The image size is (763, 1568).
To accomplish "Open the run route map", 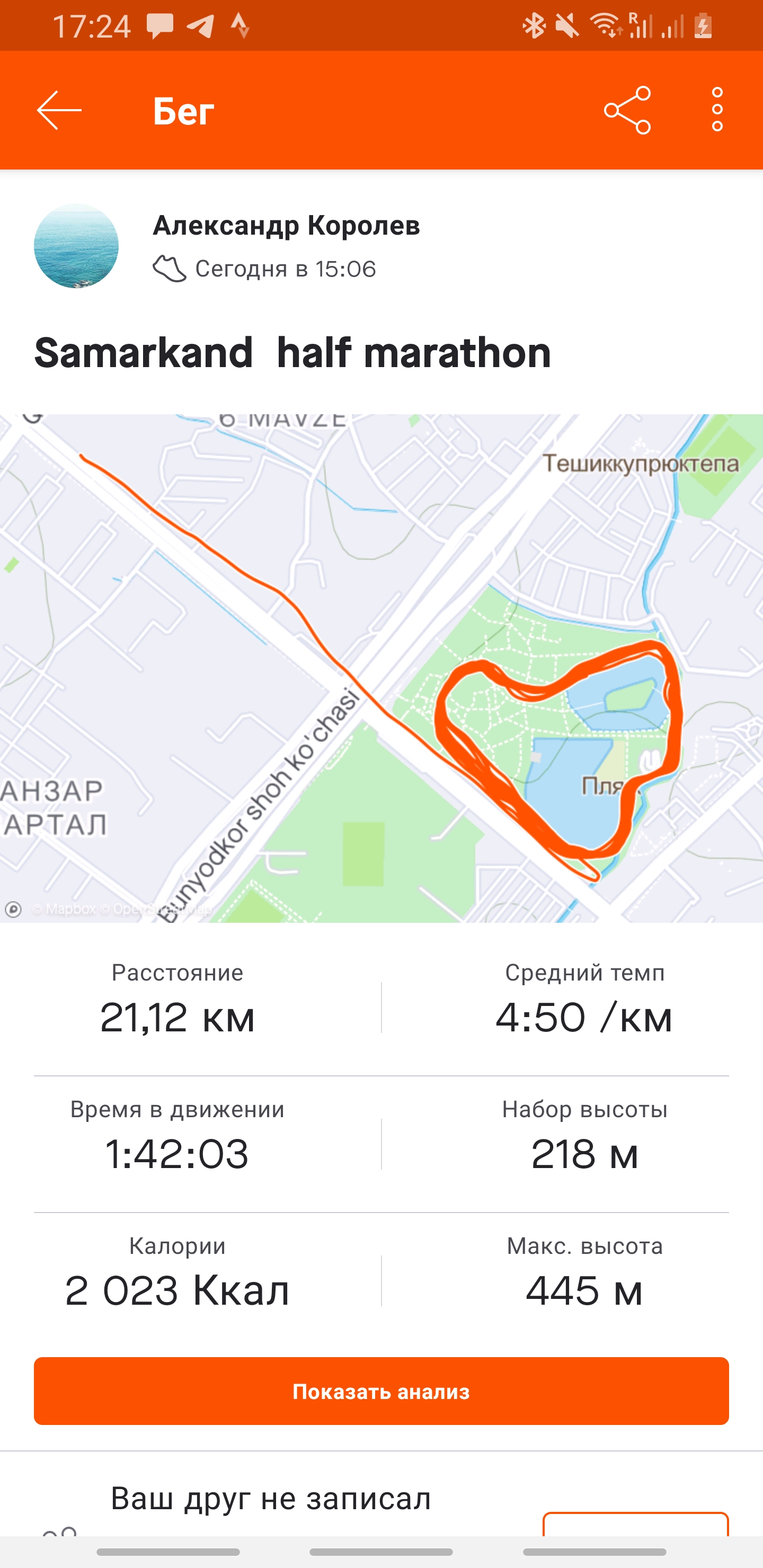I will (x=381, y=668).
